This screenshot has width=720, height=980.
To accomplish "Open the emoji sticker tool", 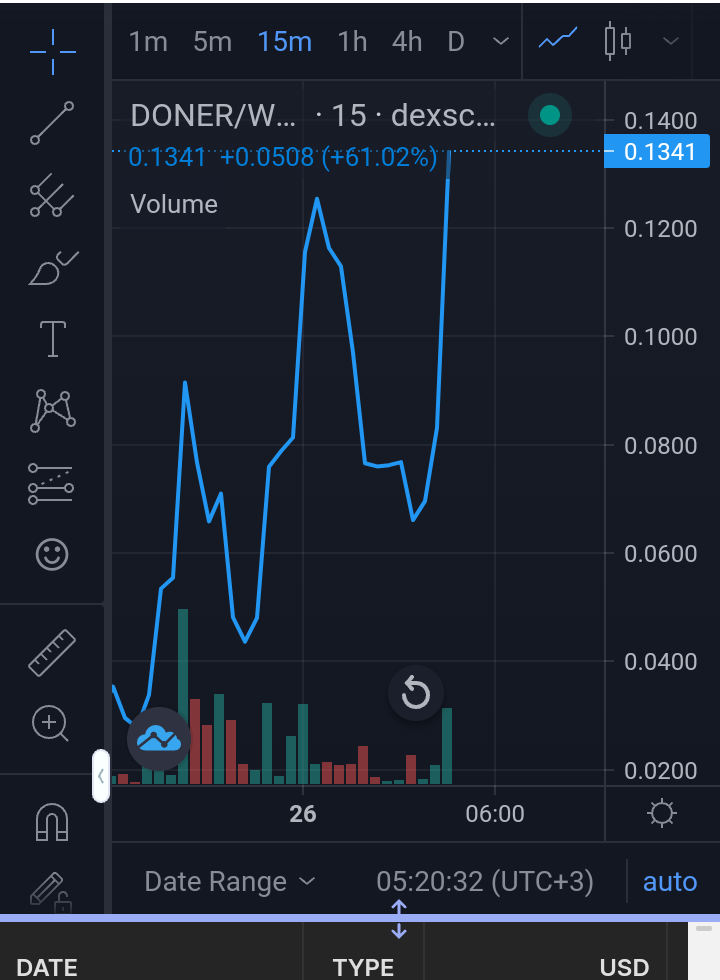I will pos(52,554).
